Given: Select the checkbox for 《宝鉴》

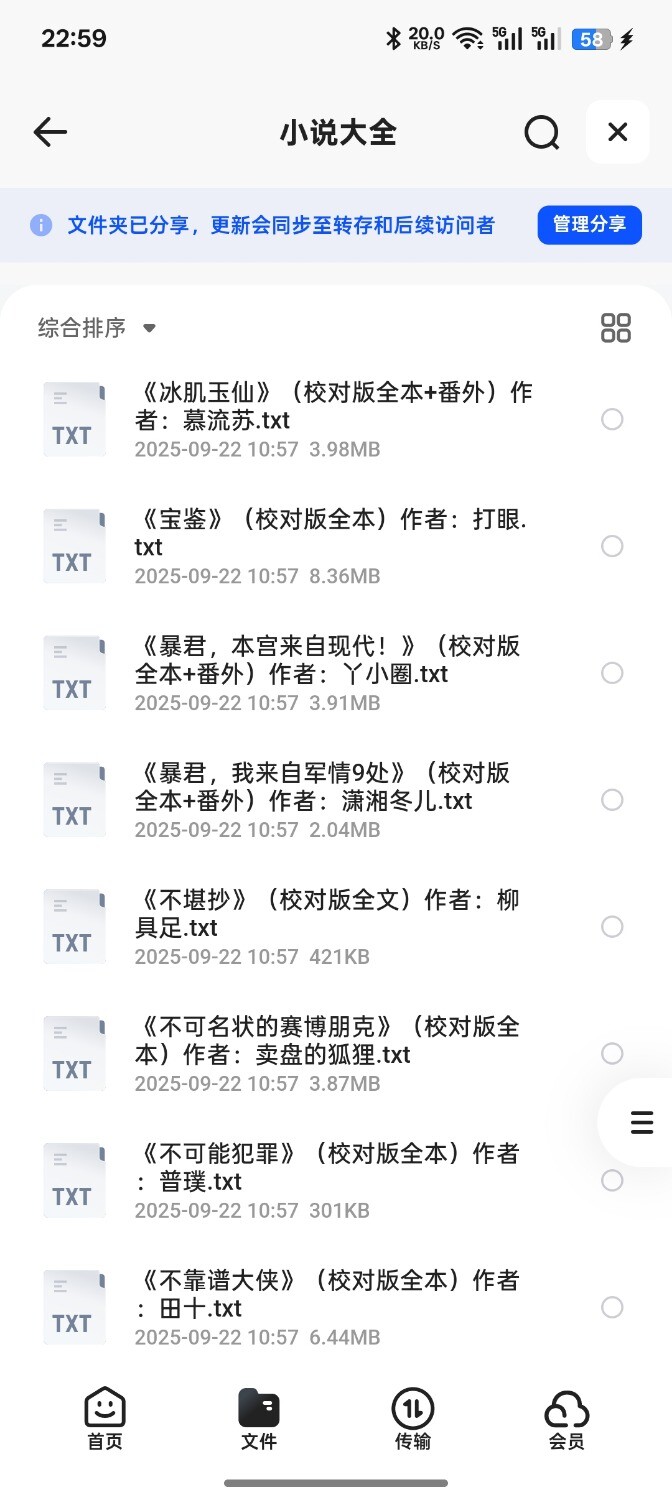Looking at the screenshot, I should click(x=612, y=546).
